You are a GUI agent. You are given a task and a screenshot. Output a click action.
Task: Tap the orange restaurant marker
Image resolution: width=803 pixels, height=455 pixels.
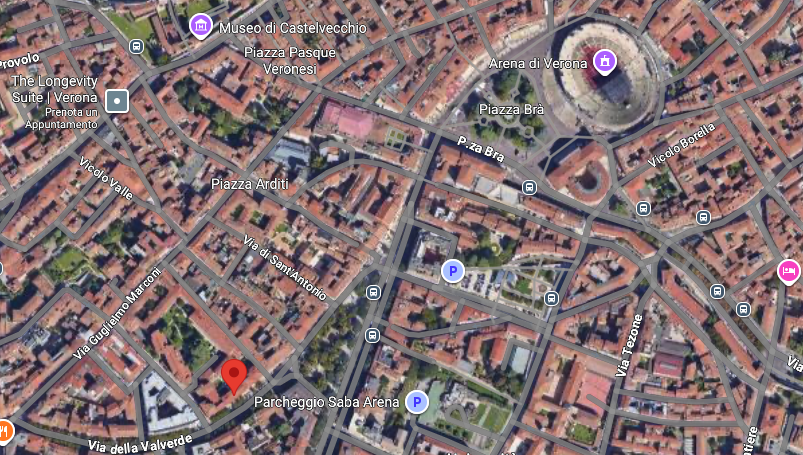pos(4,431)
